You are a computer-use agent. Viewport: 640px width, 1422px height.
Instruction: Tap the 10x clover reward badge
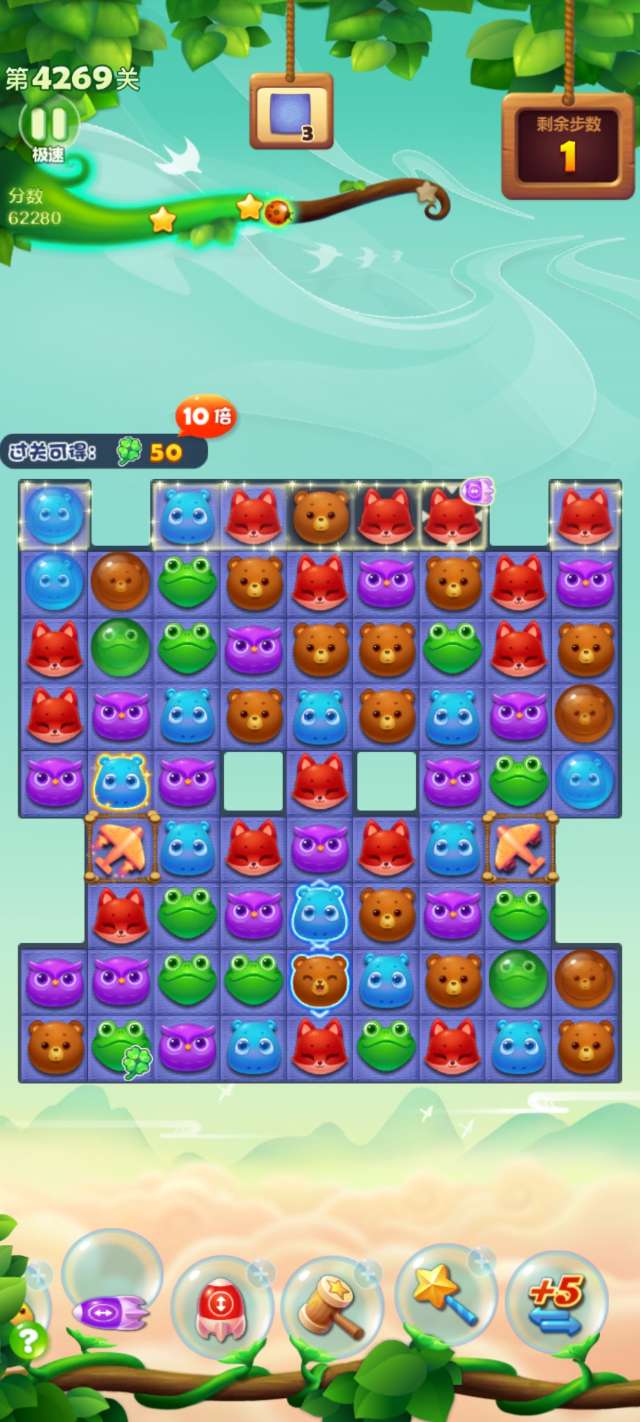(206, 416)
